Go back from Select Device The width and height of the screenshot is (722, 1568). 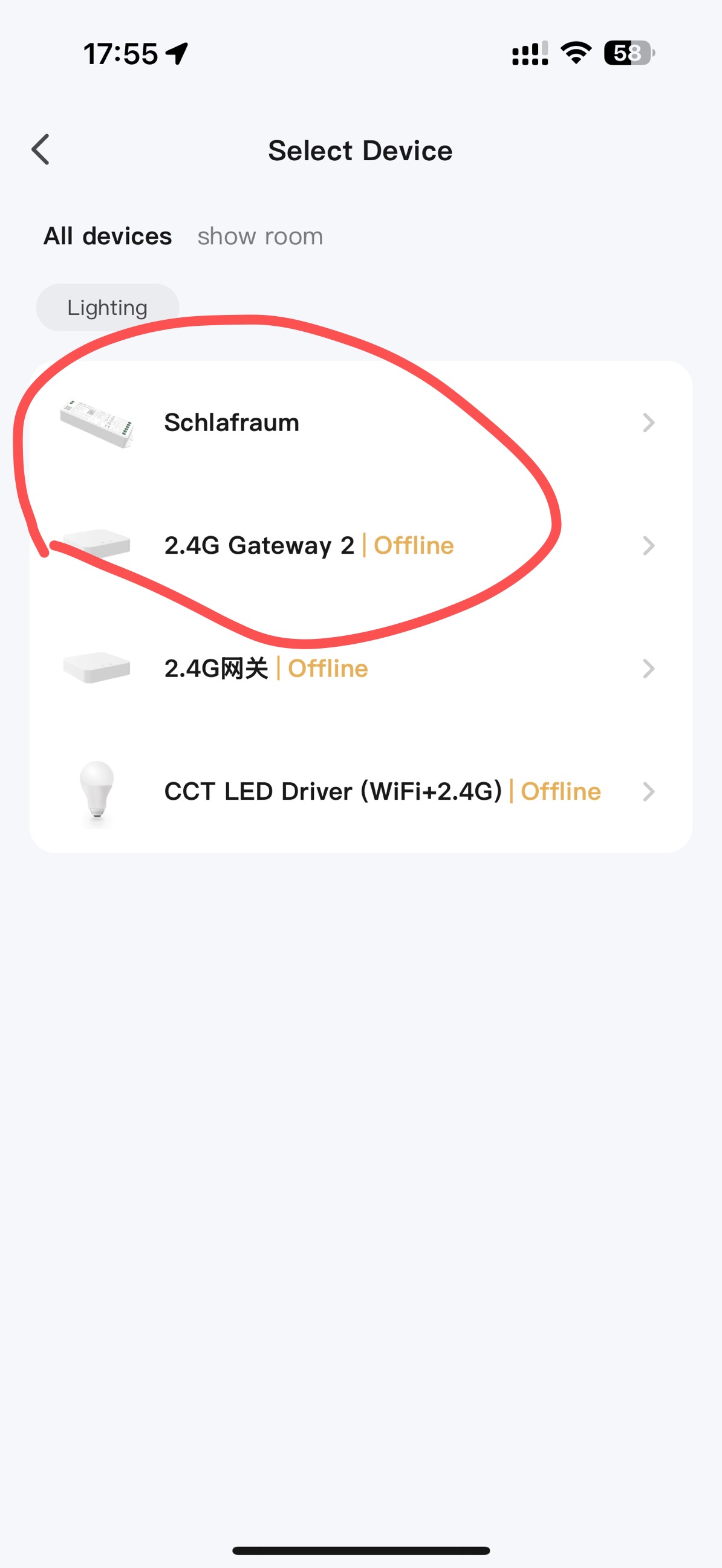click(41, 150)
